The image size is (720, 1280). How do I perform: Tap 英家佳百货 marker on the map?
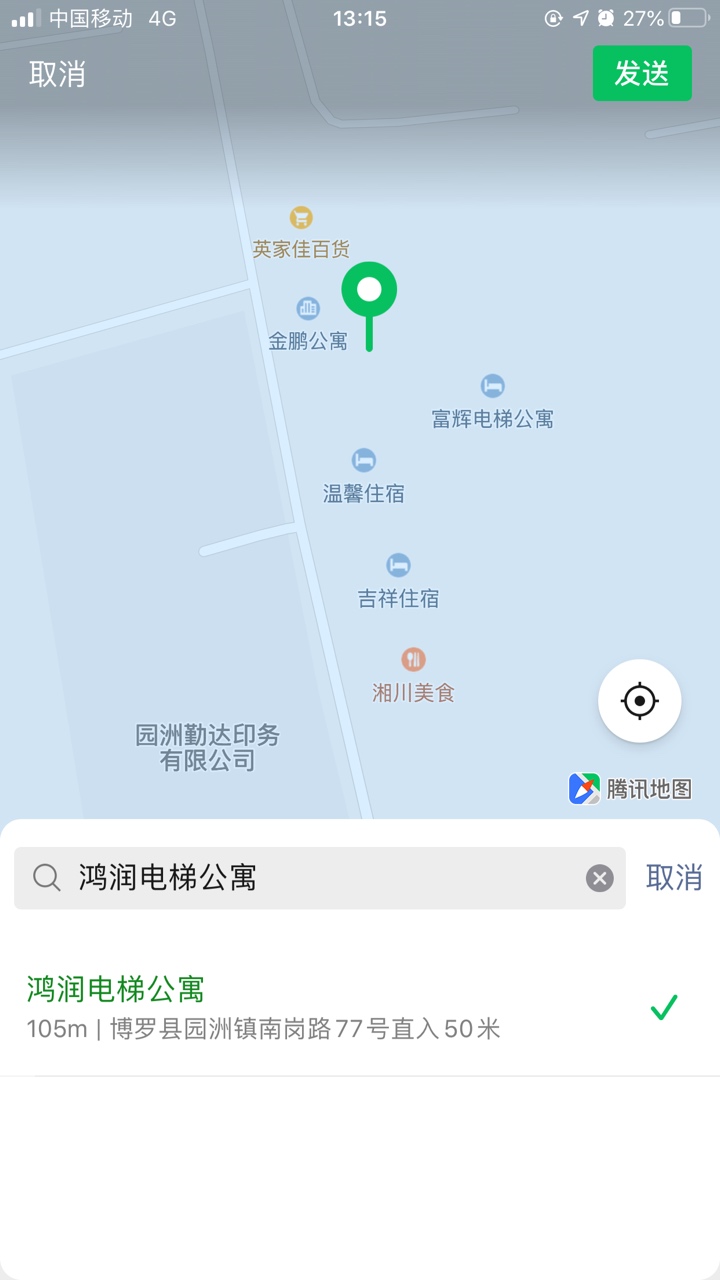coord(301,218)
